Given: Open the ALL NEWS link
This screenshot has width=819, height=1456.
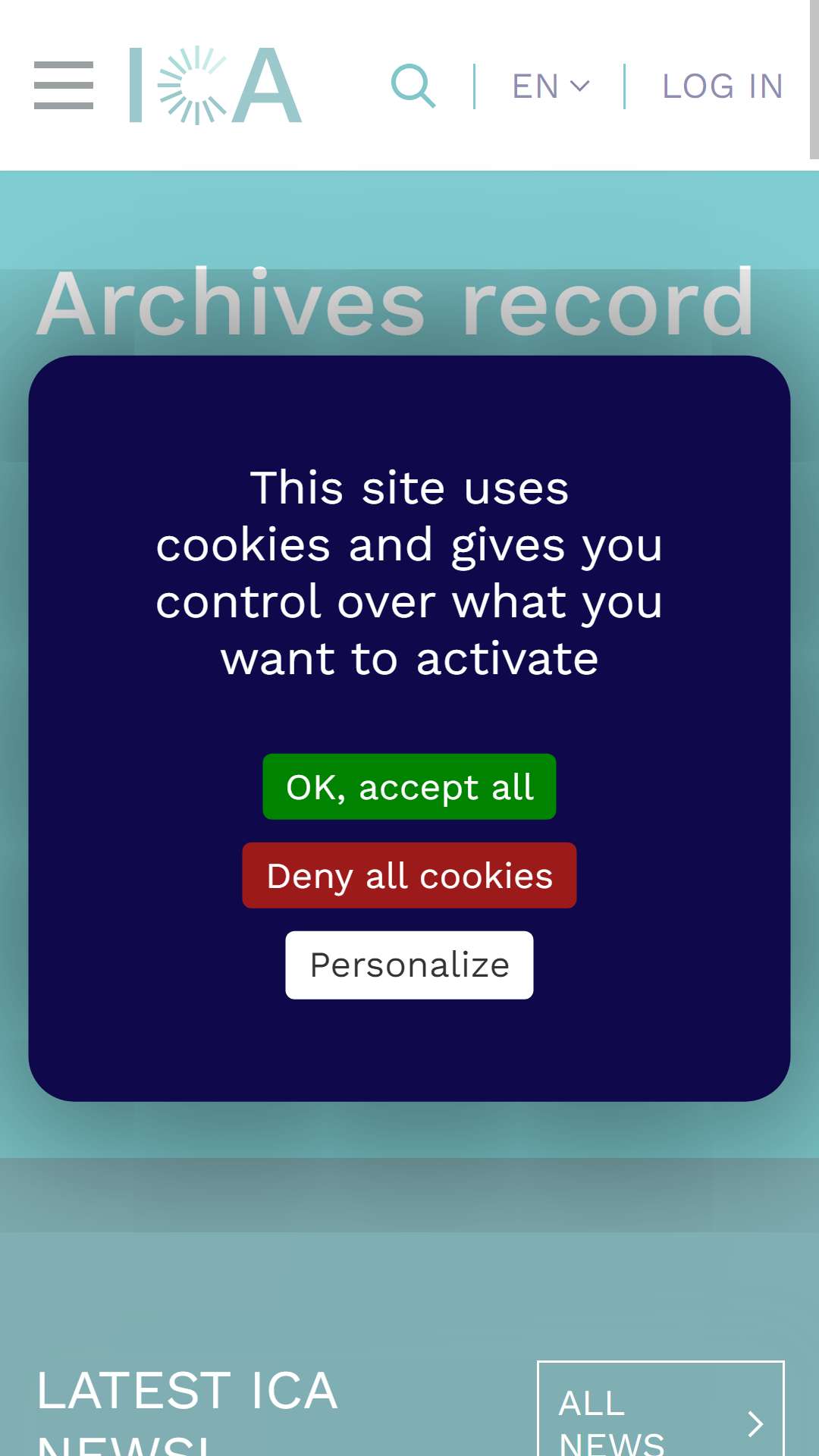Looking at the screenshot, I should tap(661, 1409).
